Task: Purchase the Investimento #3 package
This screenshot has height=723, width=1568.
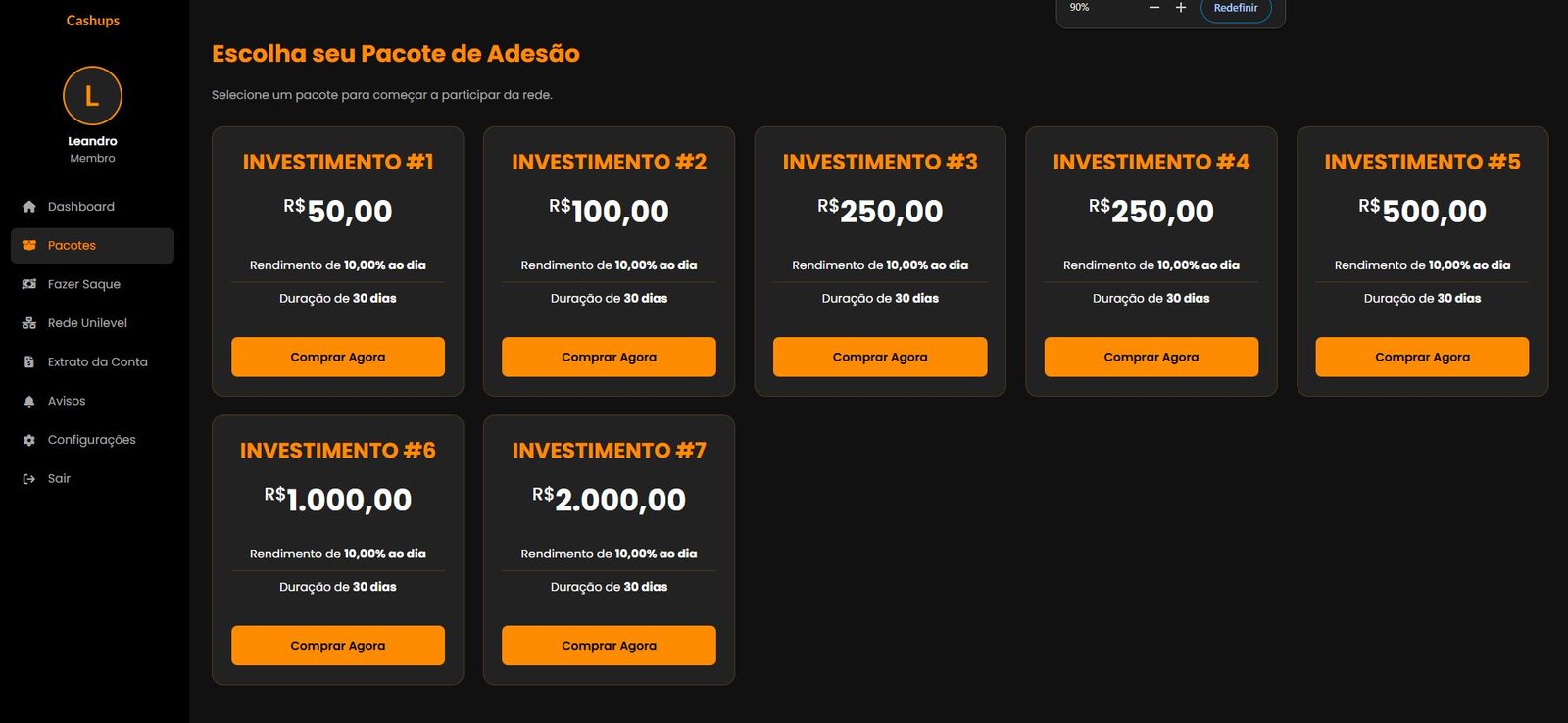Action: [879, 357]
